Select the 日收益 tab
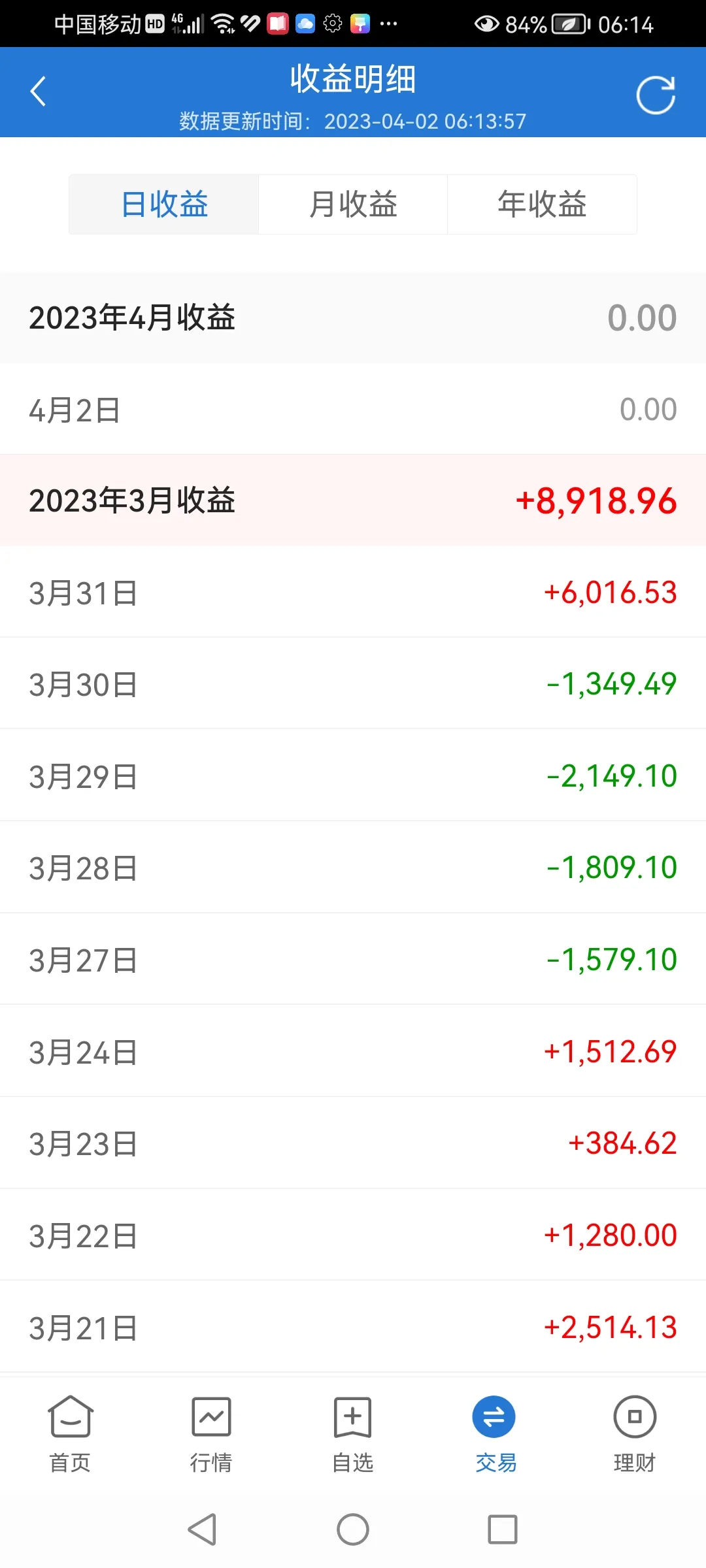The width and height of the screenshot is (706, 1568). pos(164,204)
